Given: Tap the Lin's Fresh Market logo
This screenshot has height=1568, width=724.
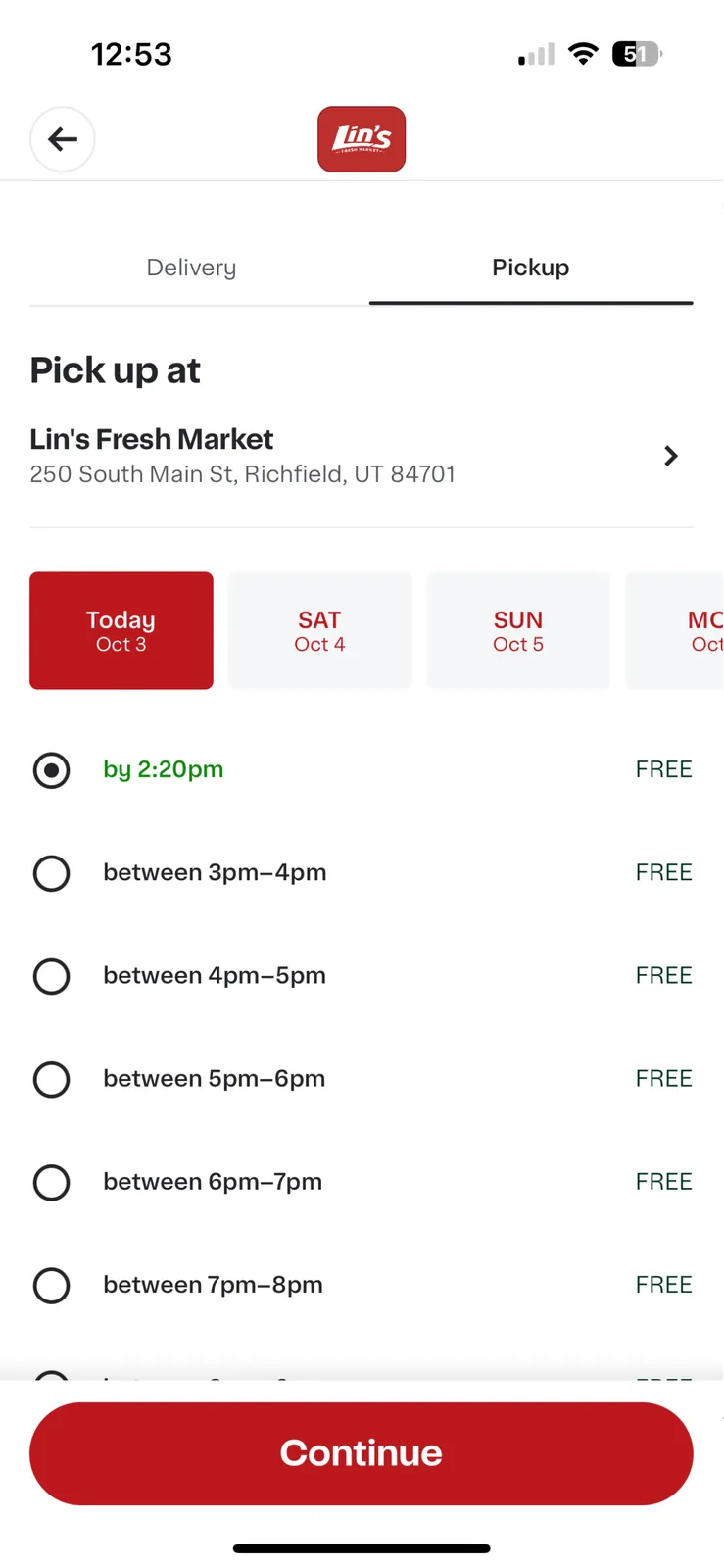Looking at the screenshot, I should point(361,139).
